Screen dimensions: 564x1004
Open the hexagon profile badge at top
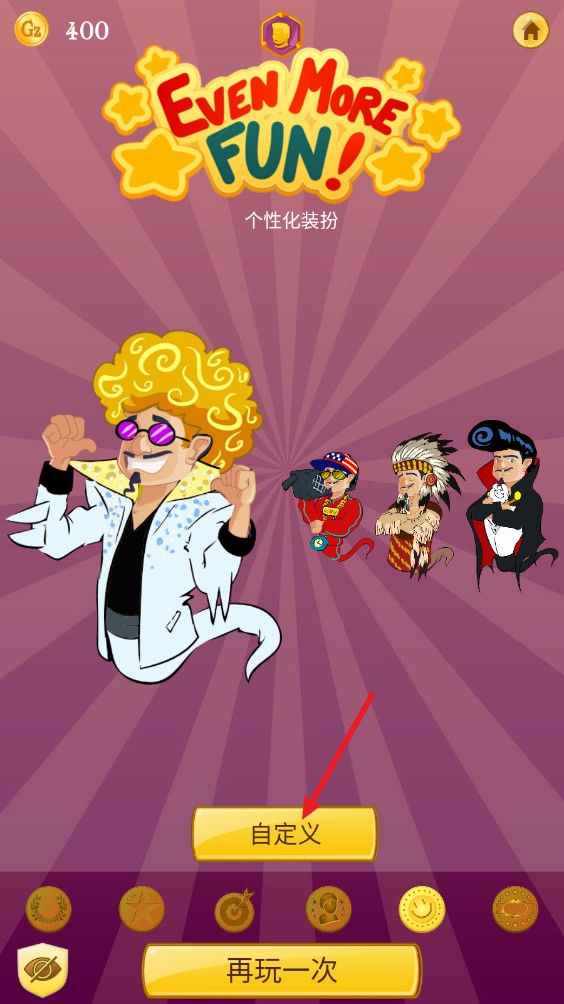pos(282,34)
